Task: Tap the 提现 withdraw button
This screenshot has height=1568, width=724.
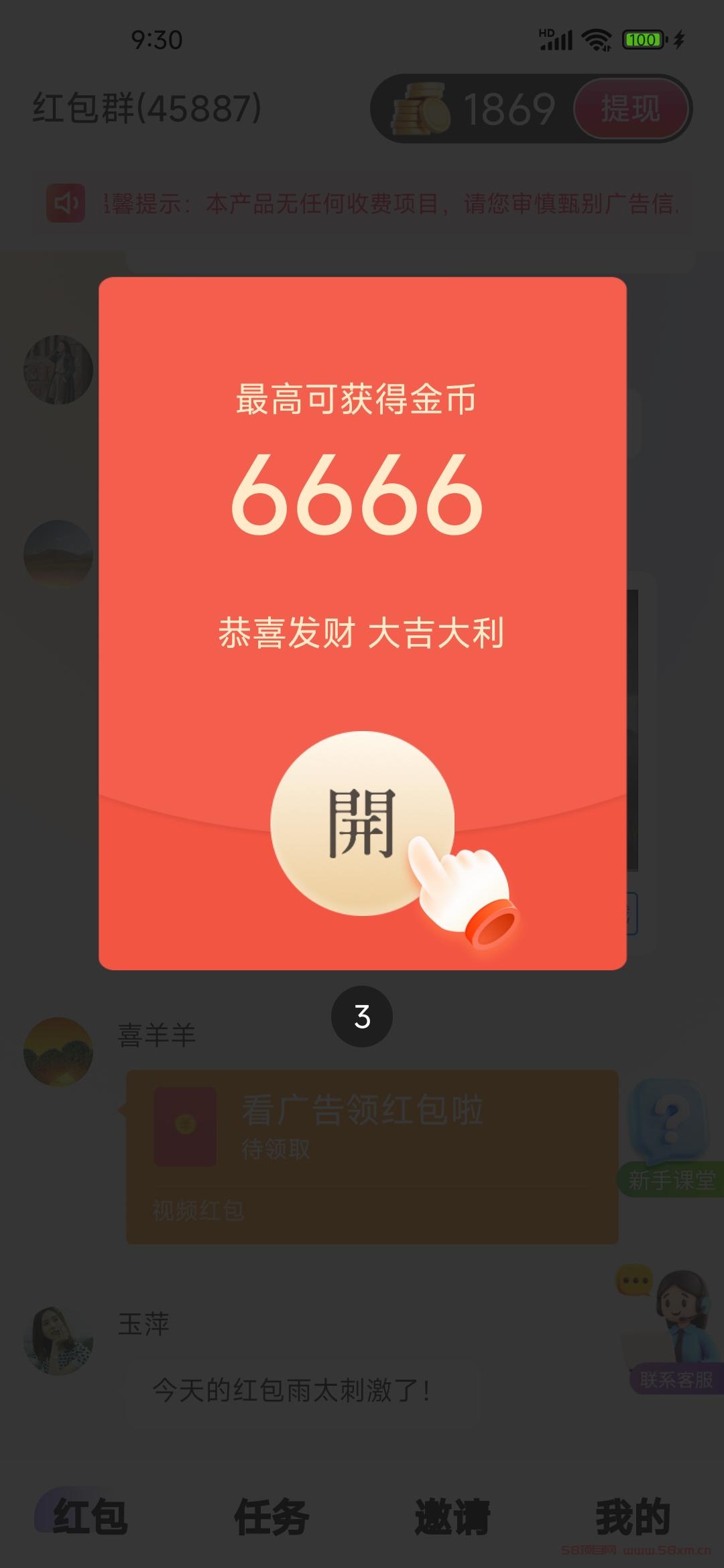Action: tap(631, 109)
